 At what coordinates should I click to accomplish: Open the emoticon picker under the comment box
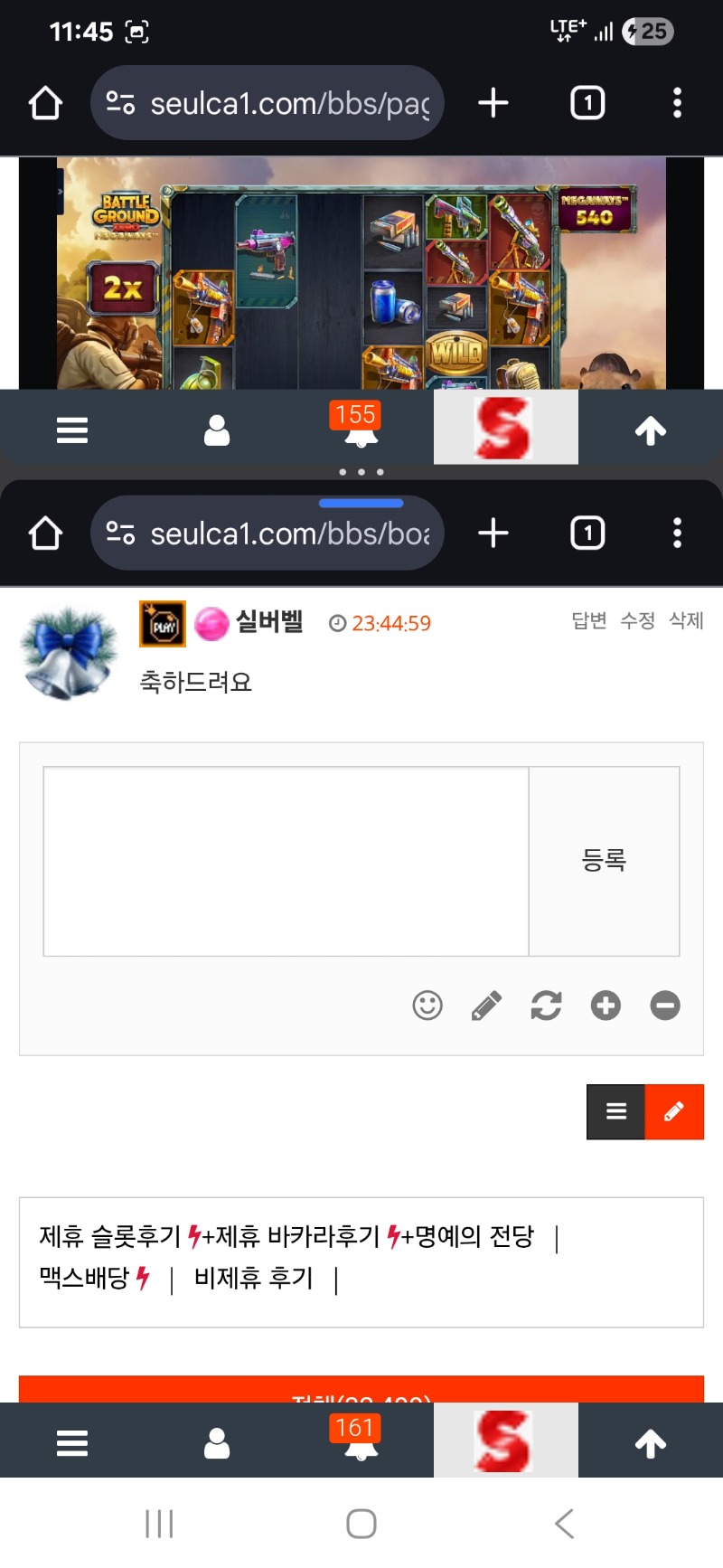pyautogui.click(x=427, y=1006)
